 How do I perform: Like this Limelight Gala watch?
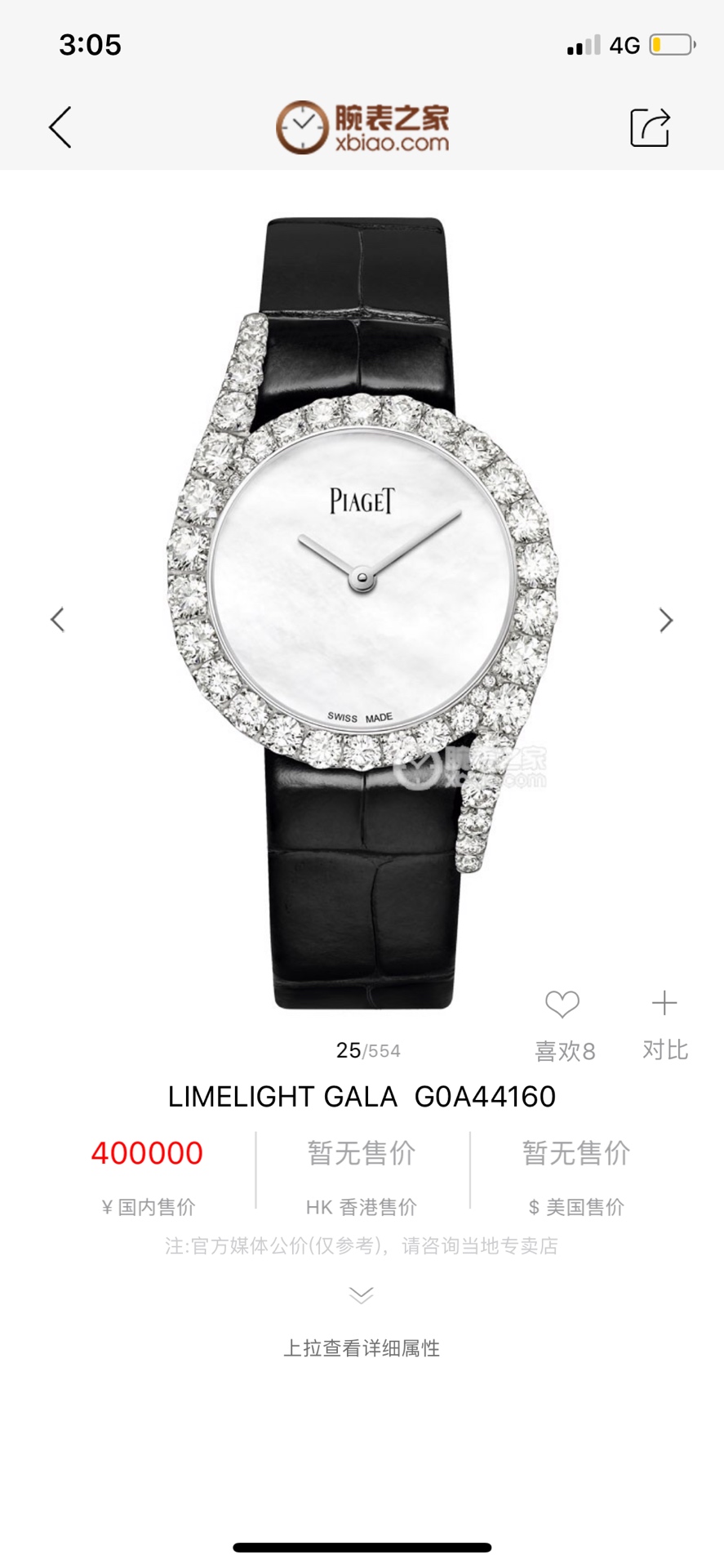(x=562, y=1004)
